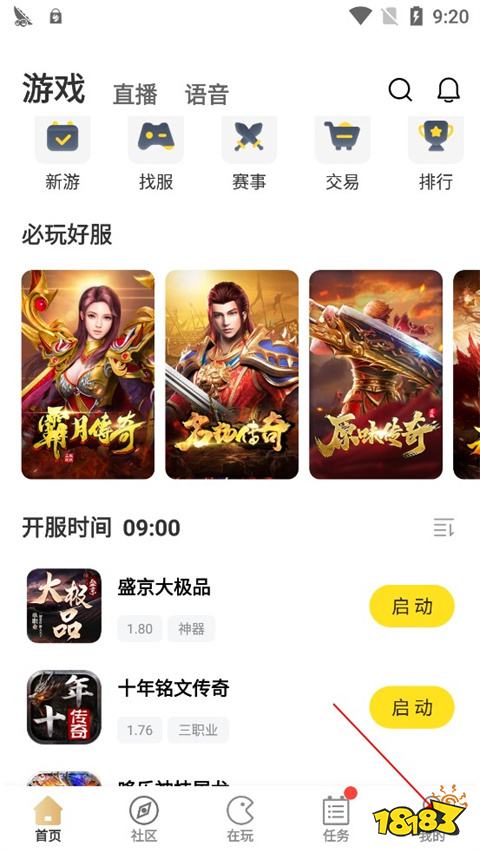Viewport: 480px width, 853px height.
Task: Open the 找服 shortcut
Action: pyautogui.click(x=156, y=154)
